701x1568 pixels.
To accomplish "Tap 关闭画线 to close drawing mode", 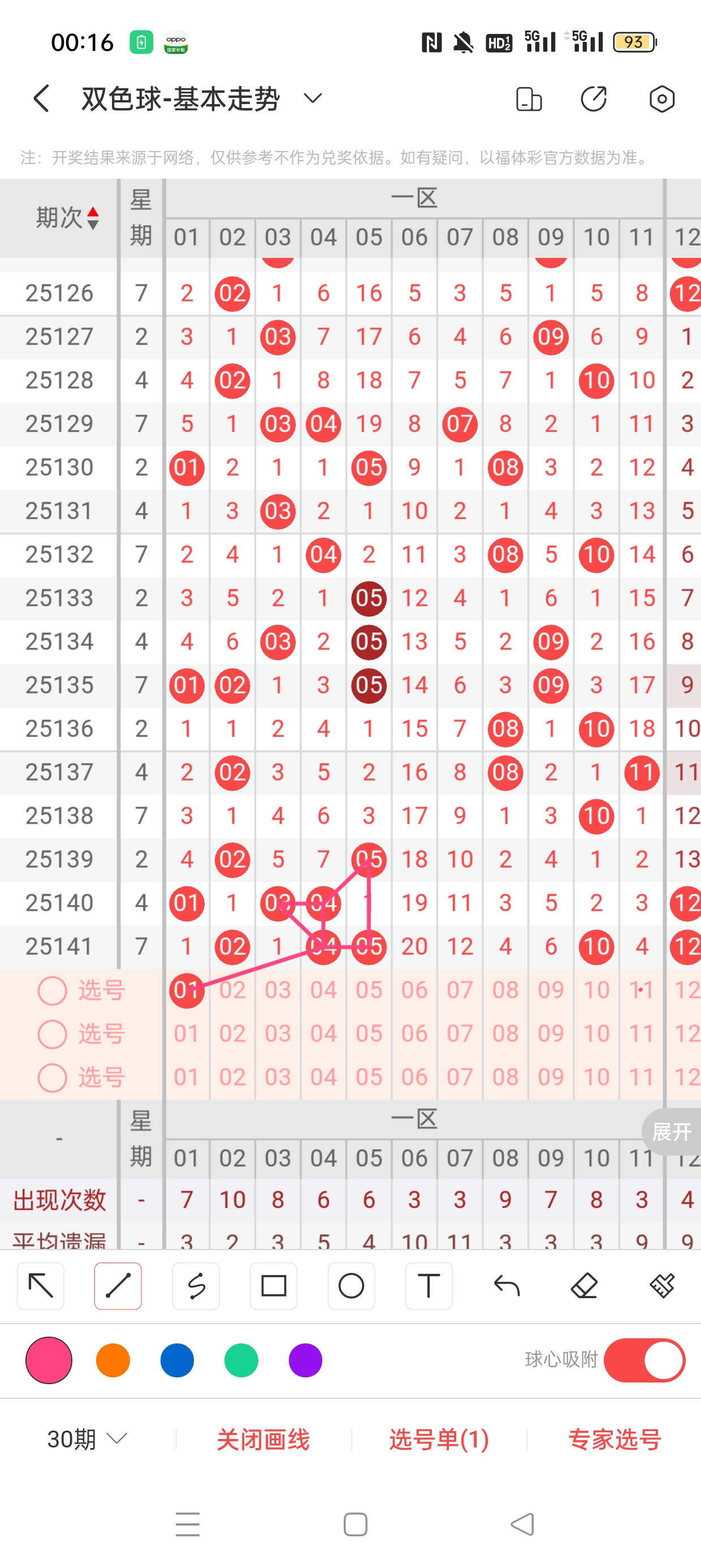I will [x=263, y=1439].
